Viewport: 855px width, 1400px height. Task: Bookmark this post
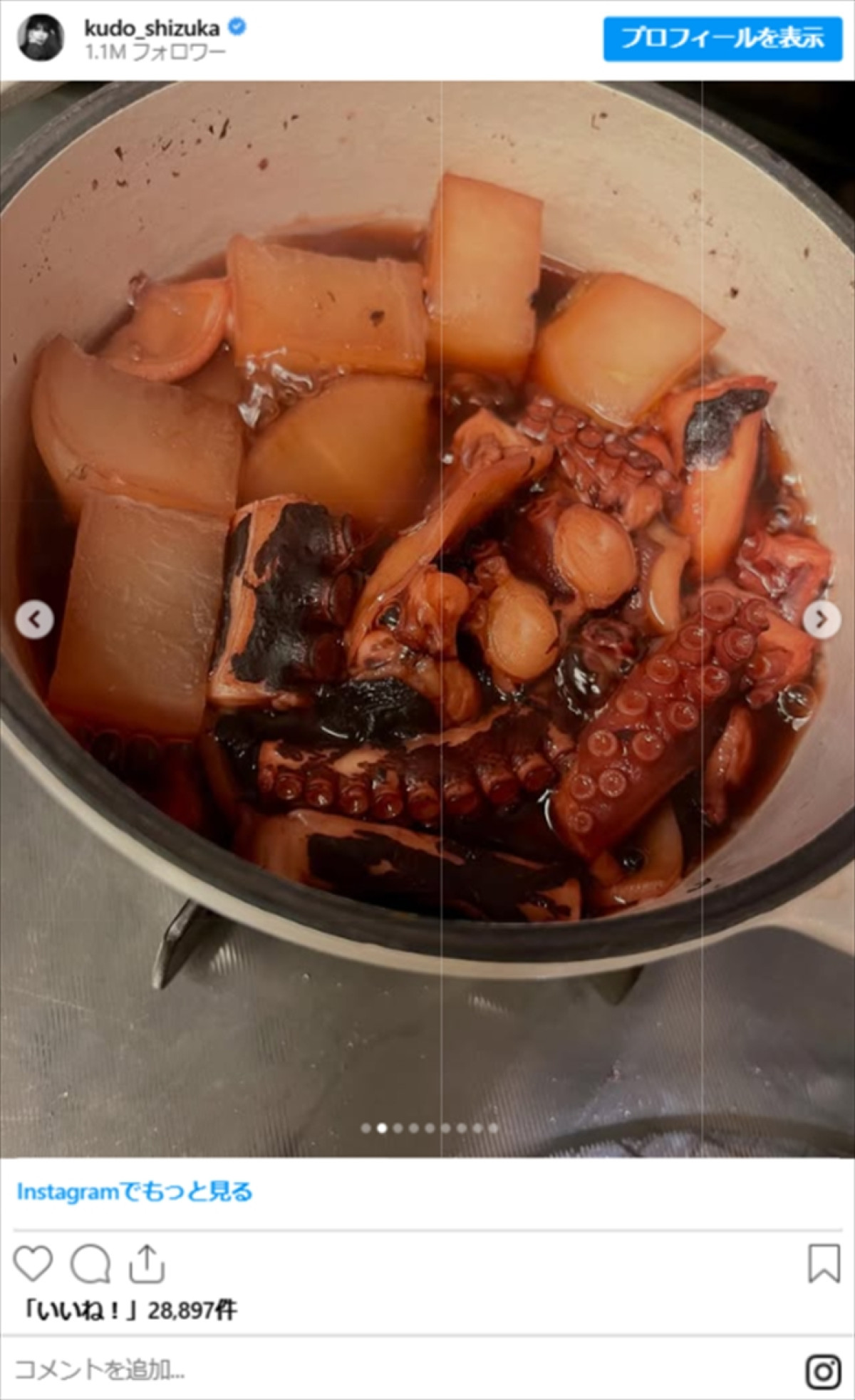coord(824,1263)
